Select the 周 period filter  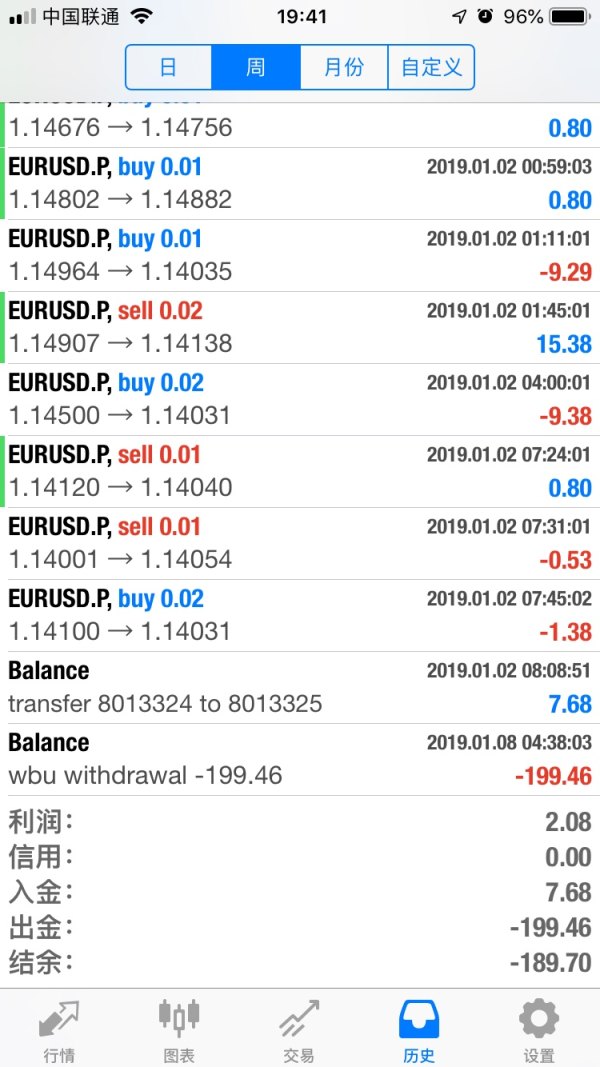point(256,68)
